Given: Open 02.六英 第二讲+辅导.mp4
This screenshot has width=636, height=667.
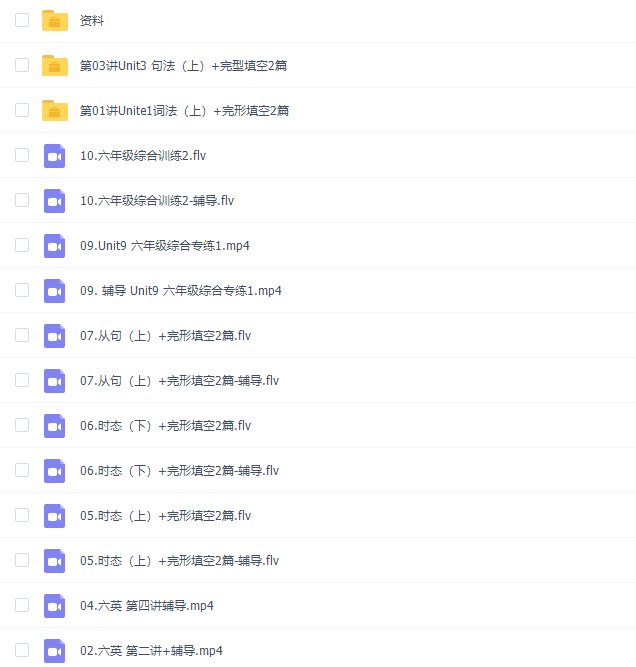Looking at the screenshot, I should pyautogui.click(x=151, y=650).
